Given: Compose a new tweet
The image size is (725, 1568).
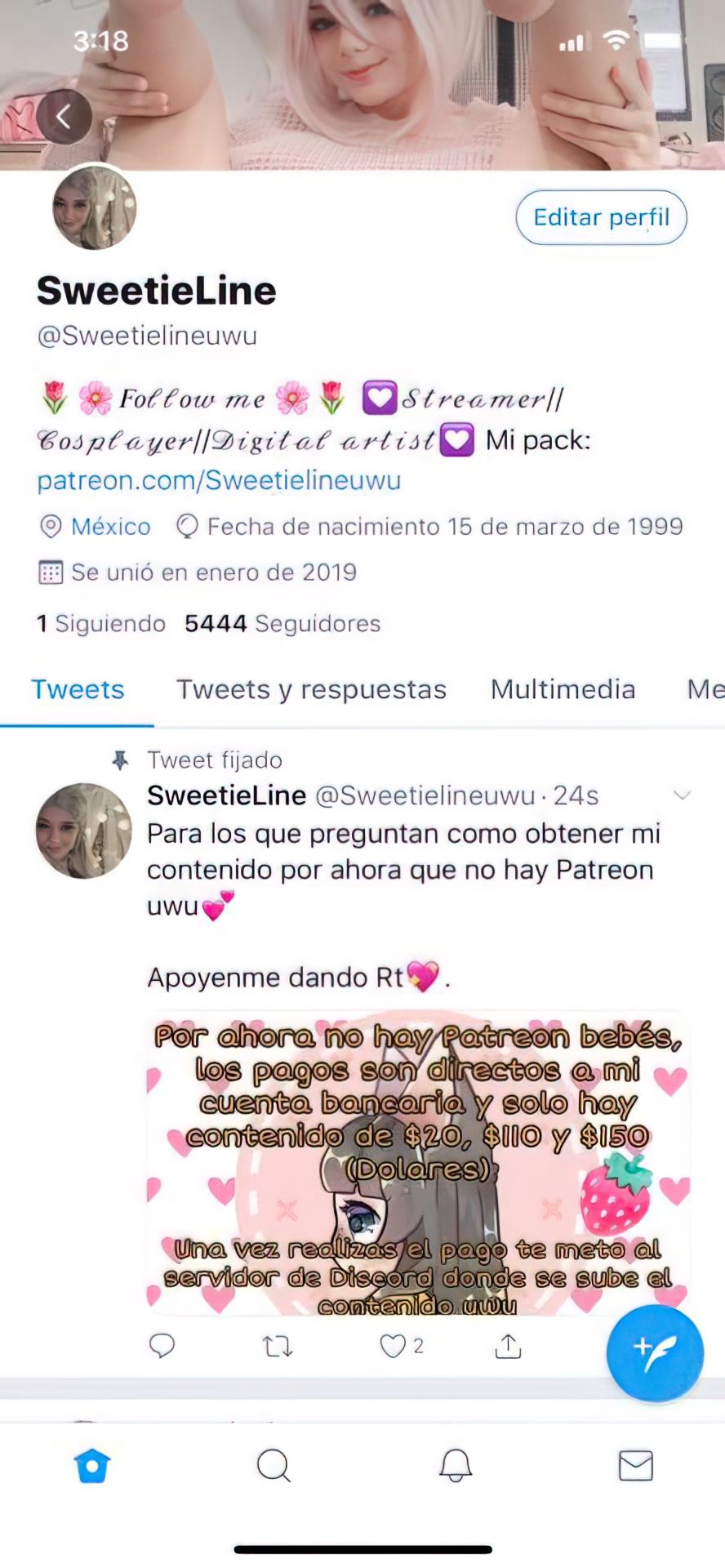Looking at the screenshot, I should (655, 1352).
